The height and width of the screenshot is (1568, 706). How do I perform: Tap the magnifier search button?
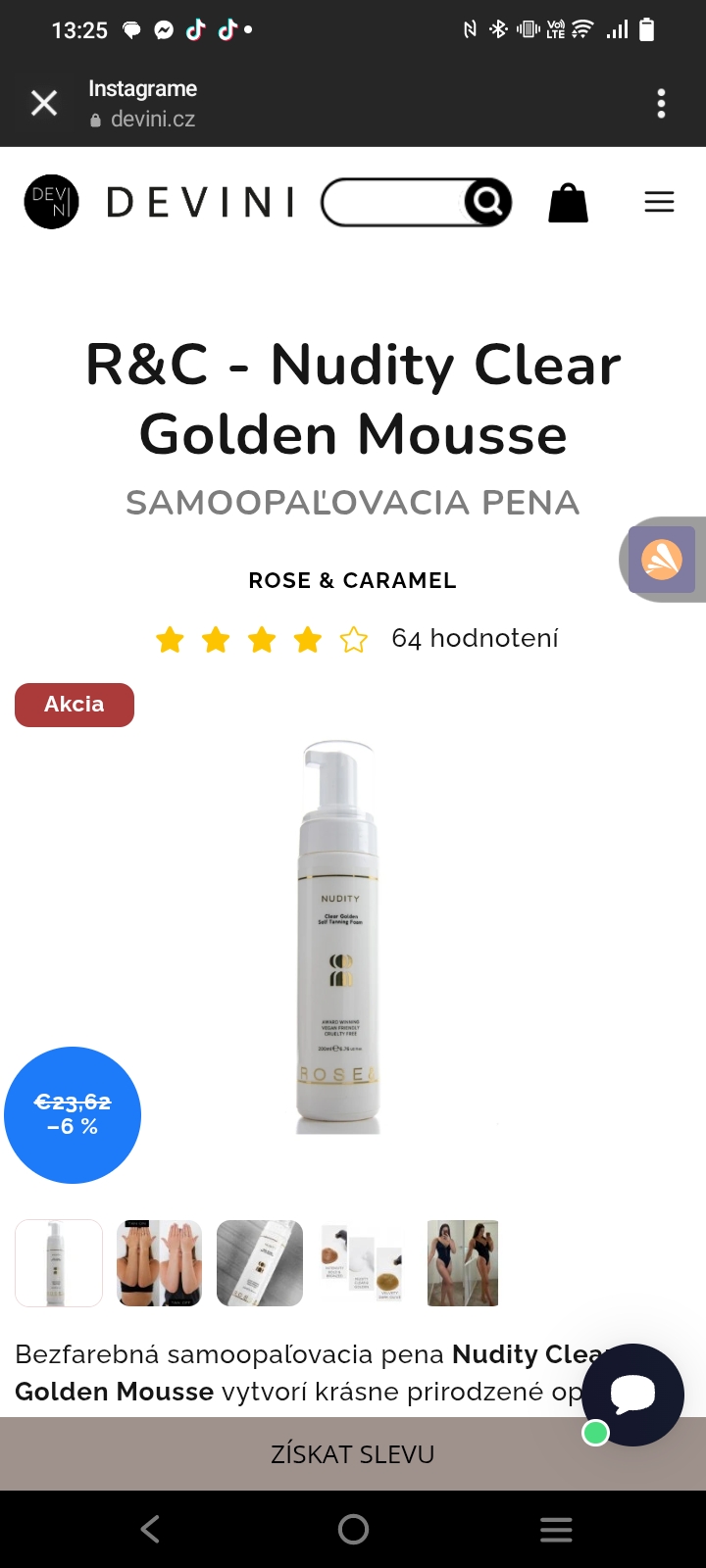coord(487,202)
